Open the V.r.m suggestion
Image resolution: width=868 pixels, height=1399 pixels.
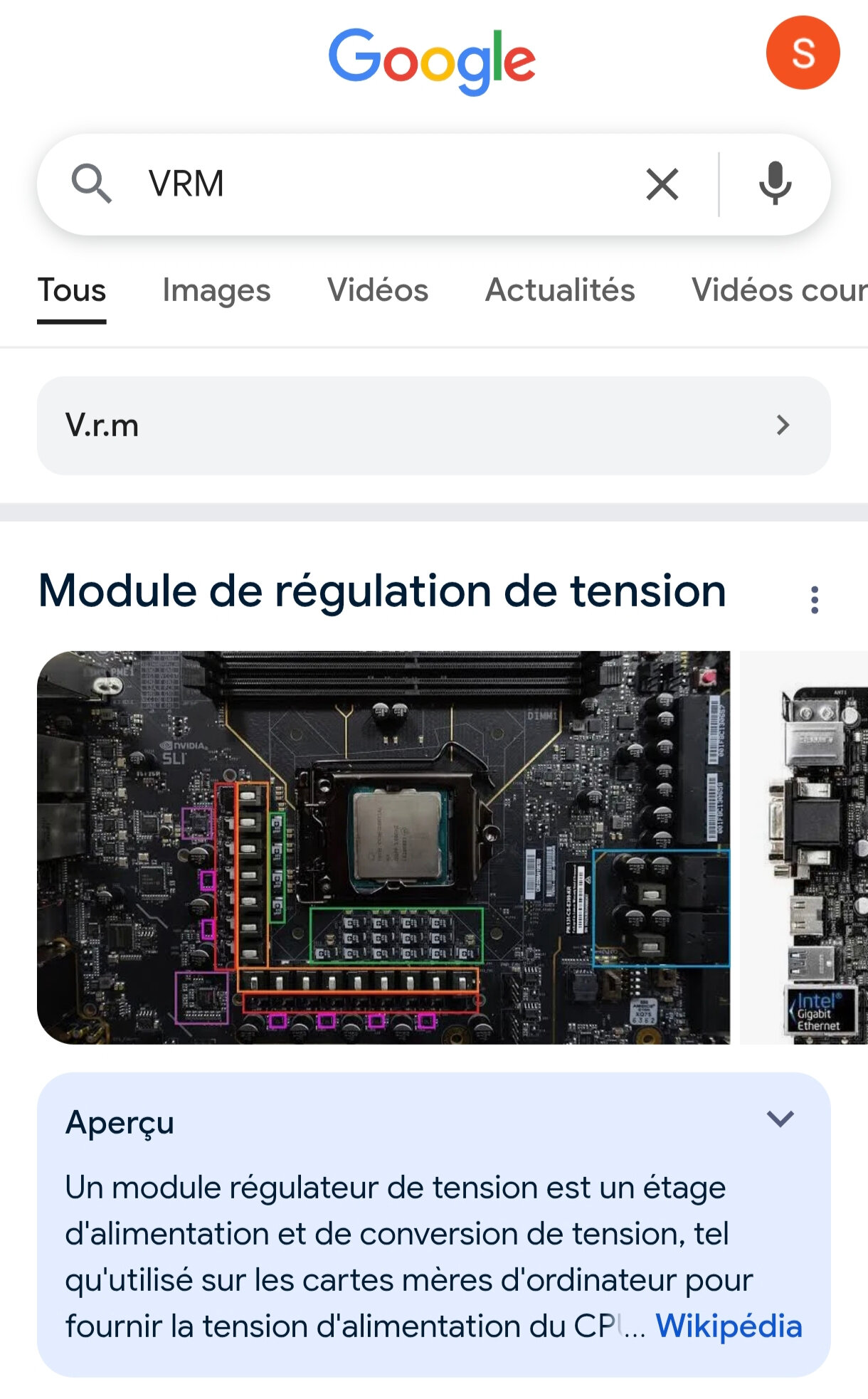tap(433, 426)
